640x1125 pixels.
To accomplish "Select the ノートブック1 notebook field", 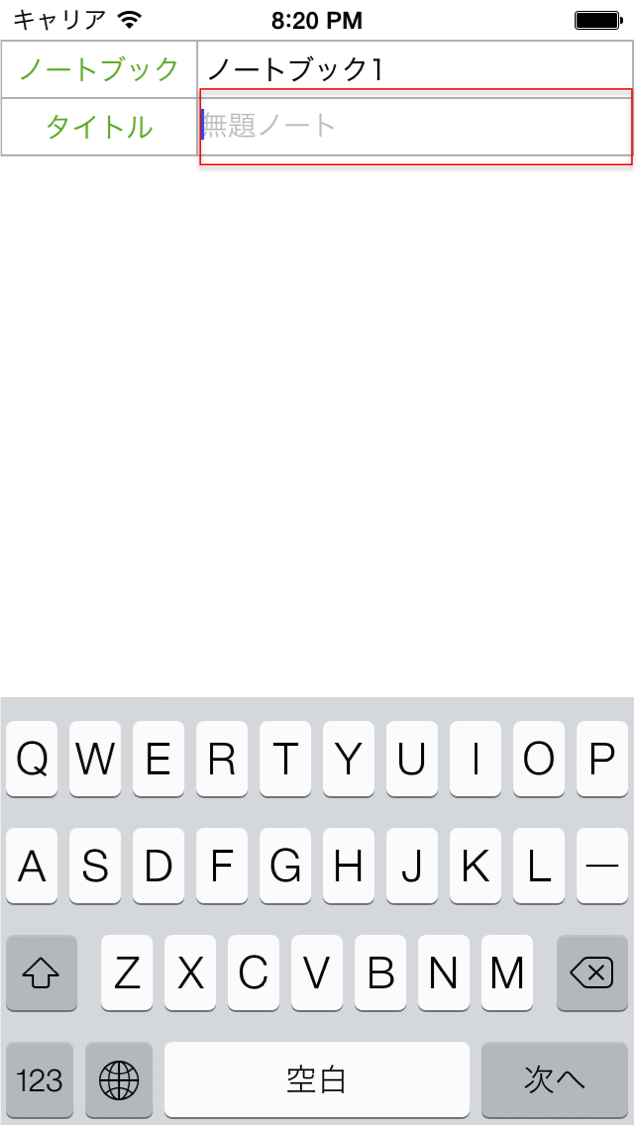I will click(x=415, y=70).
